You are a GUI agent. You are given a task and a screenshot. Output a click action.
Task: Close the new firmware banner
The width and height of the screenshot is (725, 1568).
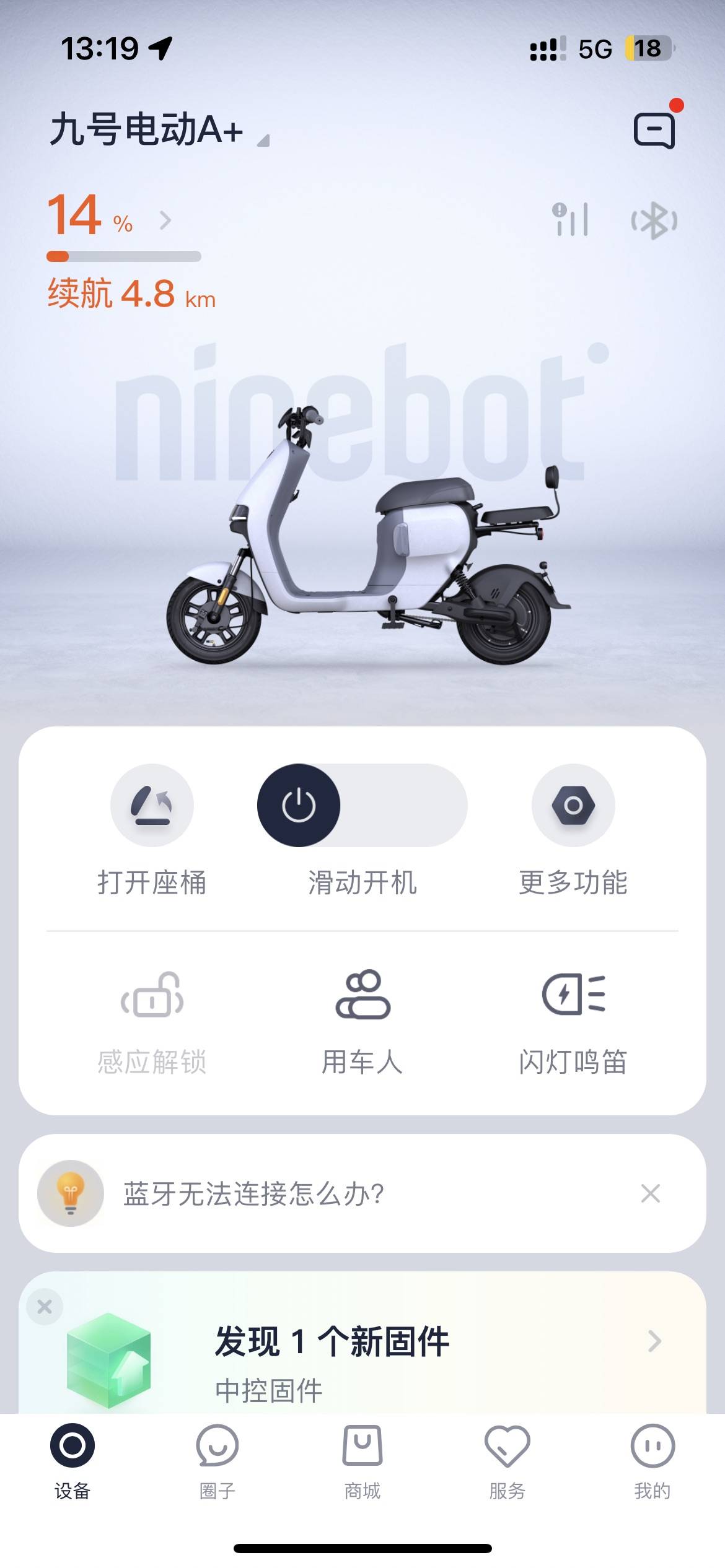point(45,1307)
